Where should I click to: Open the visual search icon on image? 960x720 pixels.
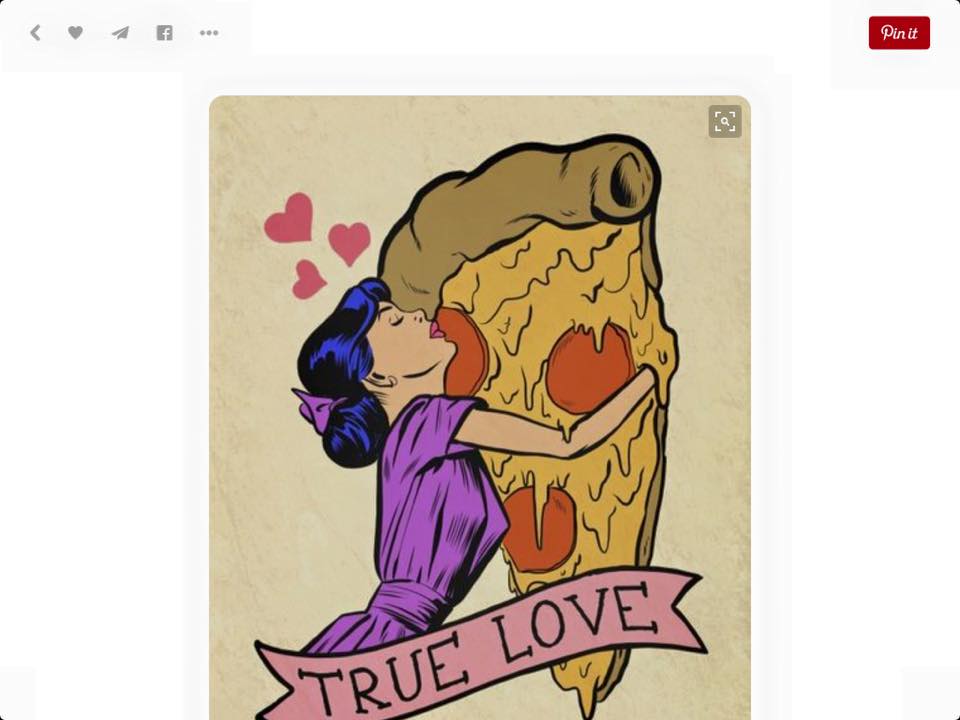pyautogui.click(x=725, y=122)
